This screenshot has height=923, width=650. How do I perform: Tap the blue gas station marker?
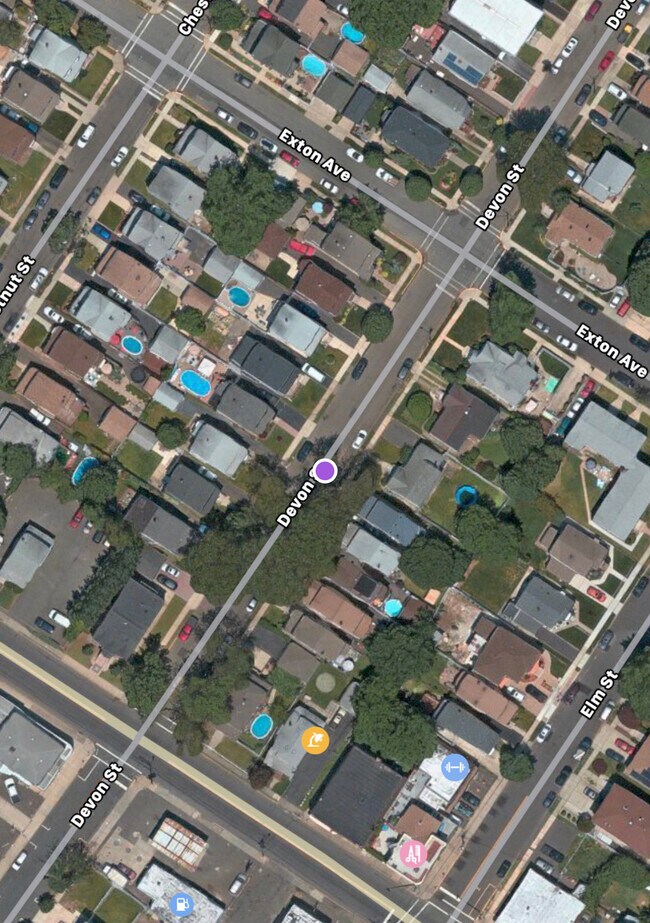pos(181,905)
